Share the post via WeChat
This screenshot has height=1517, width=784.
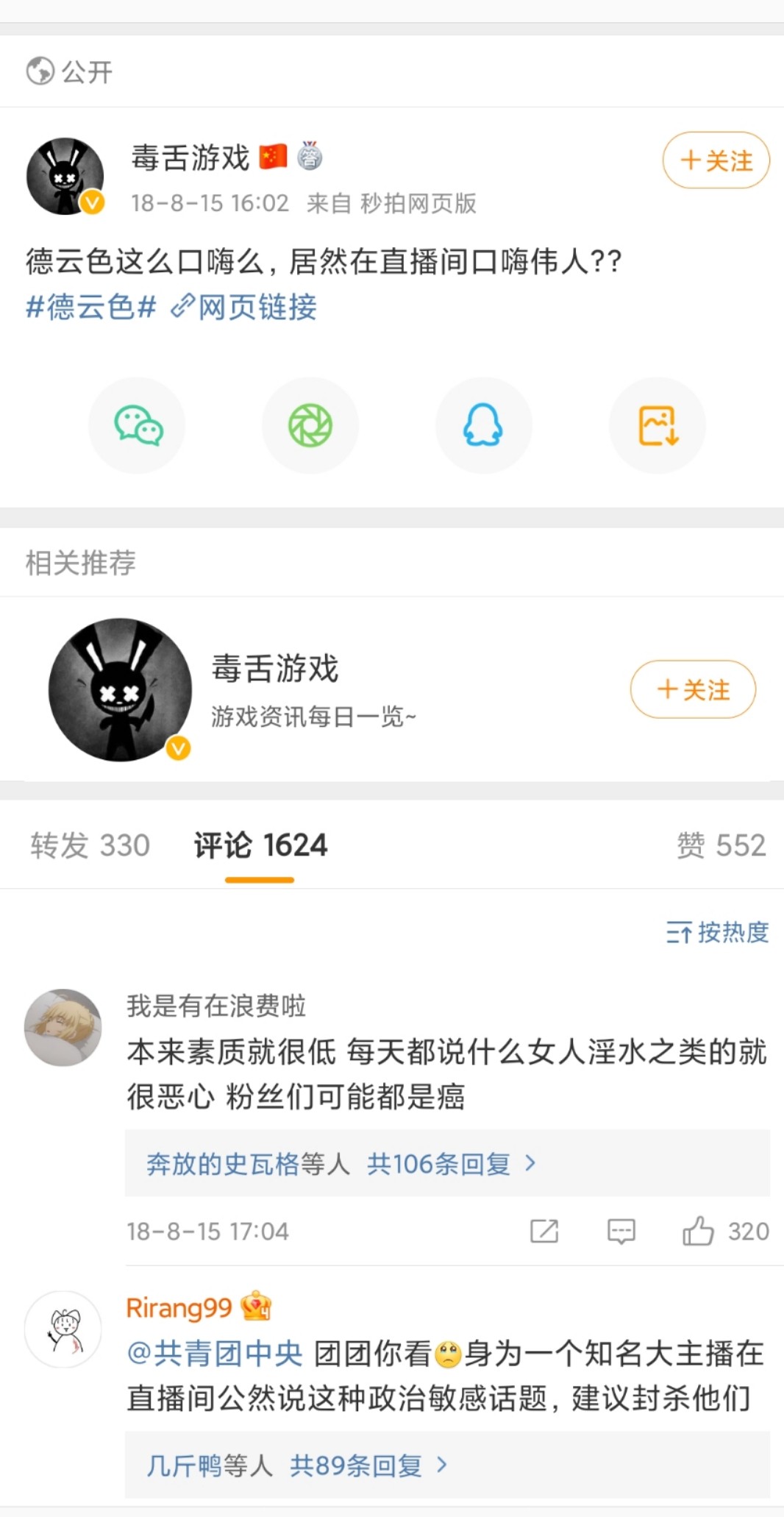tap(137, 424)
